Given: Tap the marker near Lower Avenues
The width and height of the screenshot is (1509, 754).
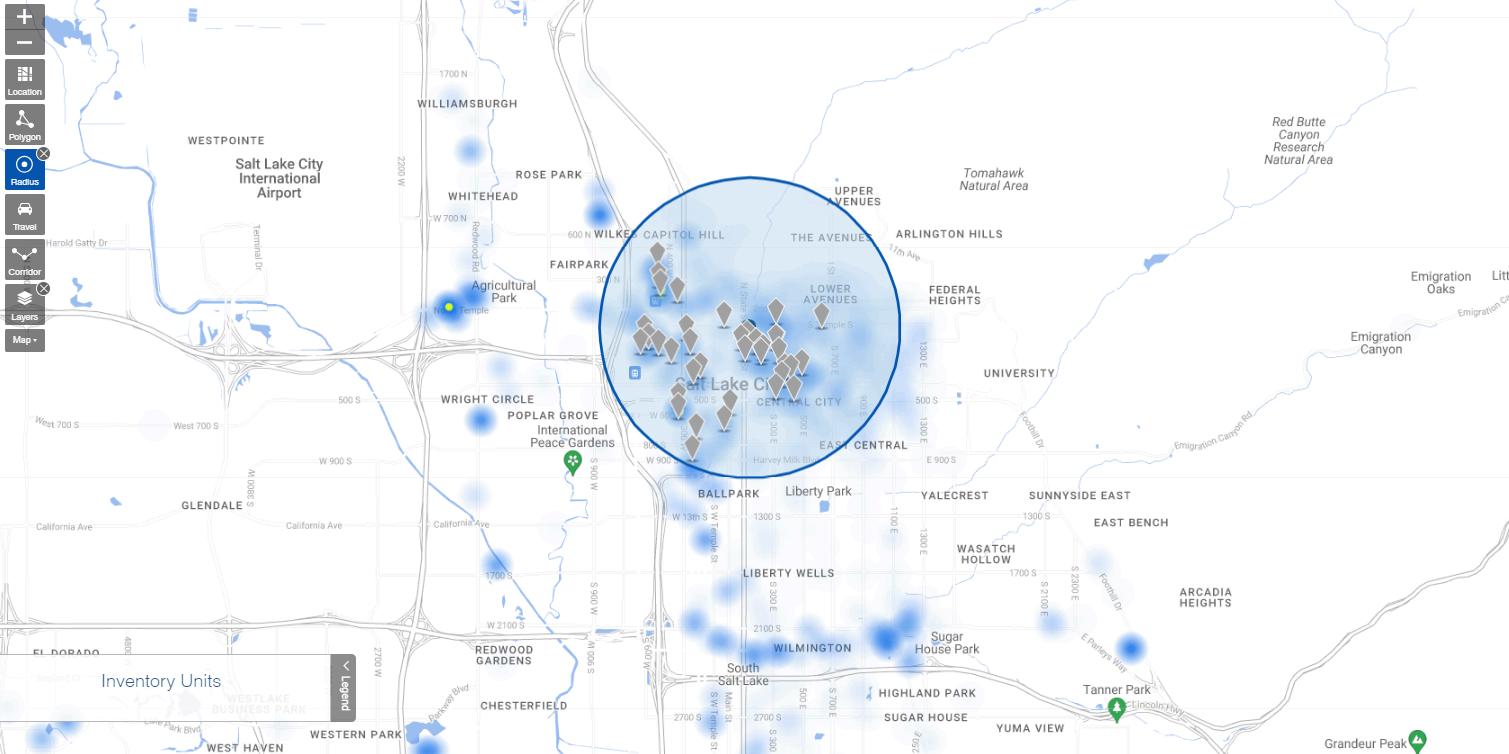Looking at the screenshot, I should pyautogui.click(x=821, y=315).
